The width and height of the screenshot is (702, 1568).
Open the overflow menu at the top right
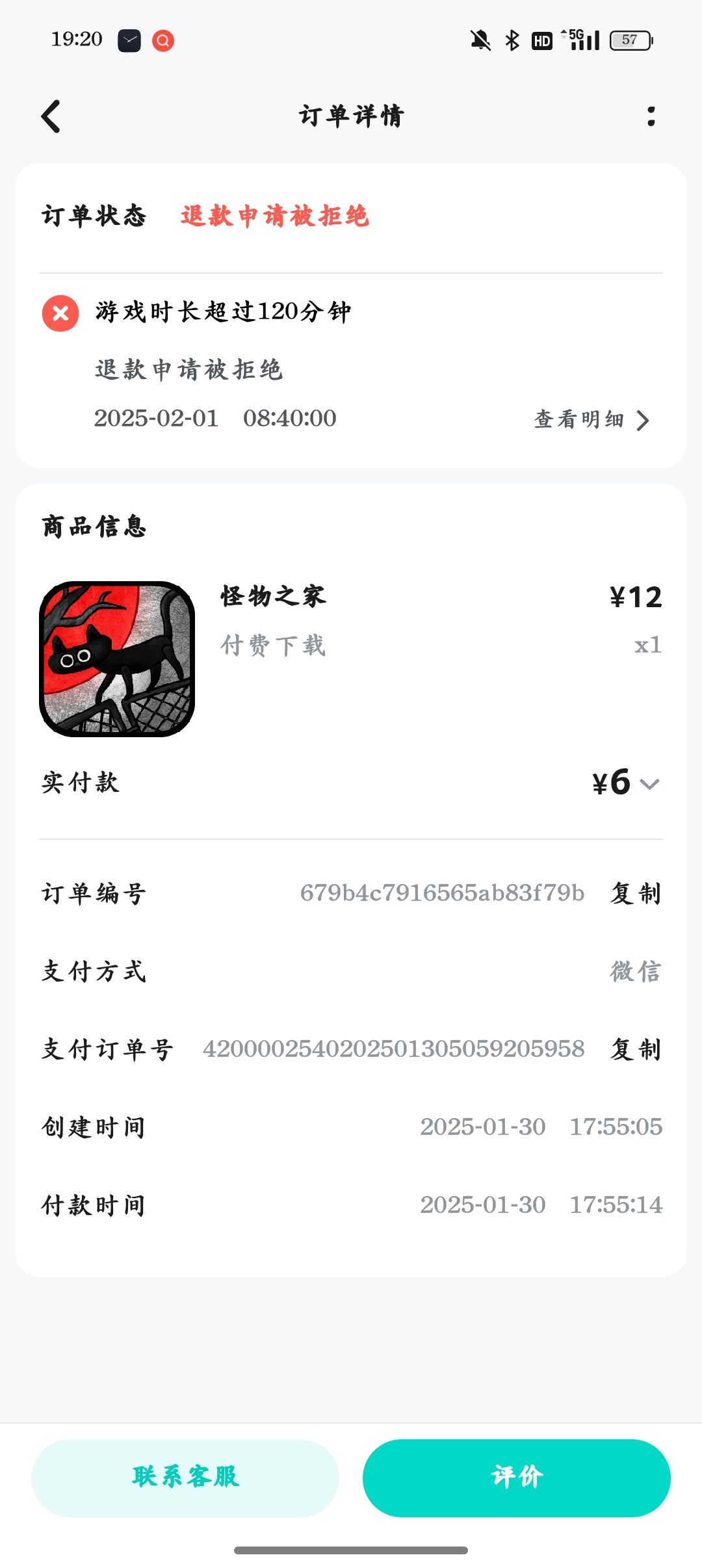[x=651, y=116]
